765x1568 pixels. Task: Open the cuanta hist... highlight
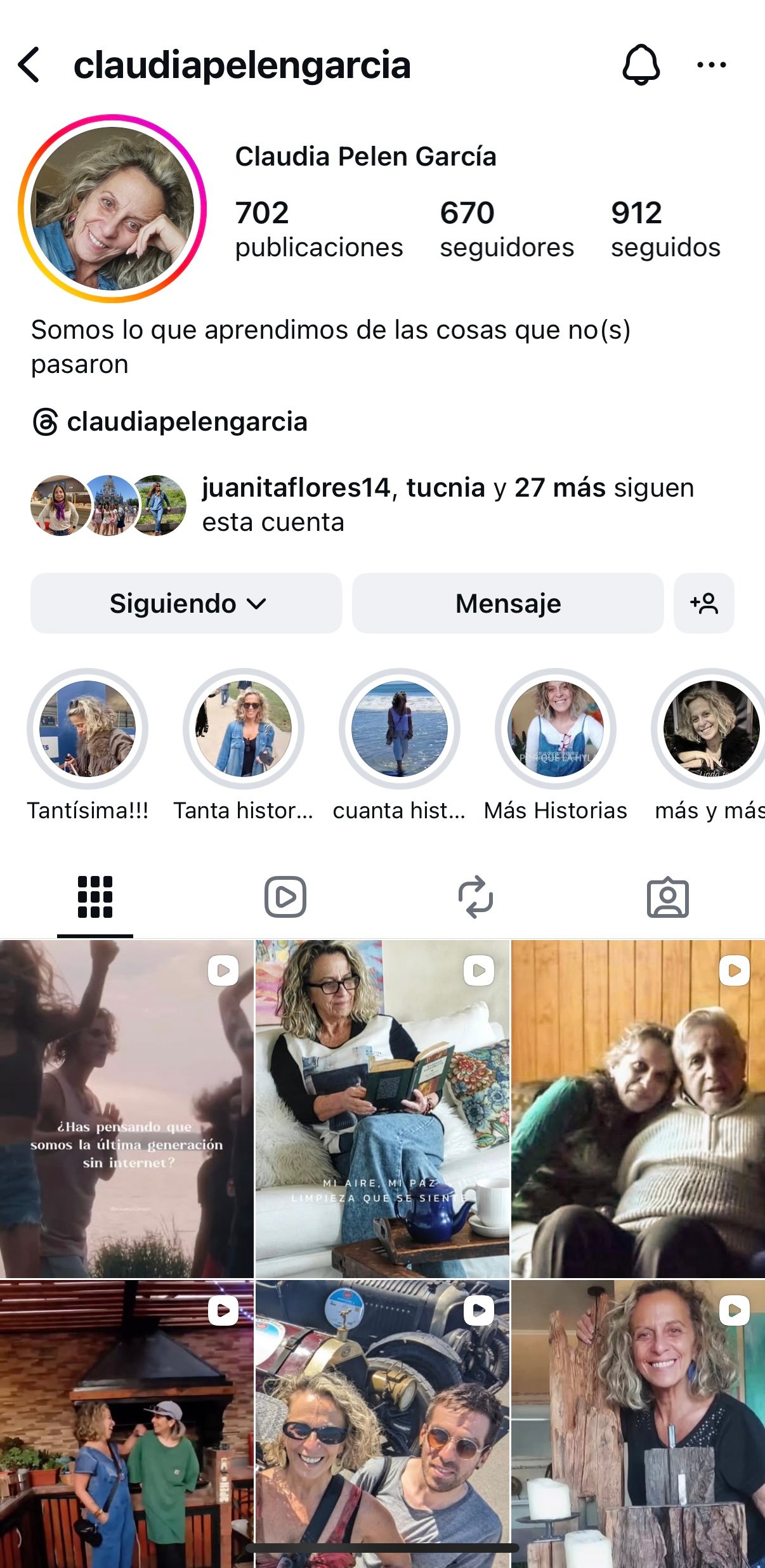[x=400, y=729]
